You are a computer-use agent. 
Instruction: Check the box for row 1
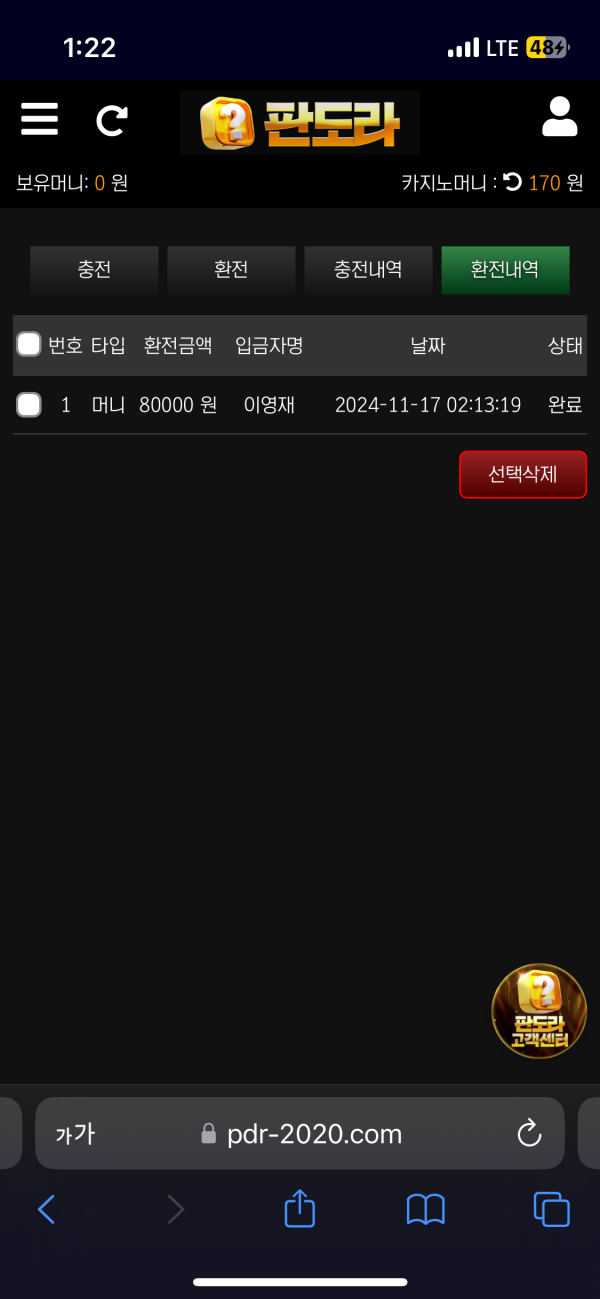point(29,405)
